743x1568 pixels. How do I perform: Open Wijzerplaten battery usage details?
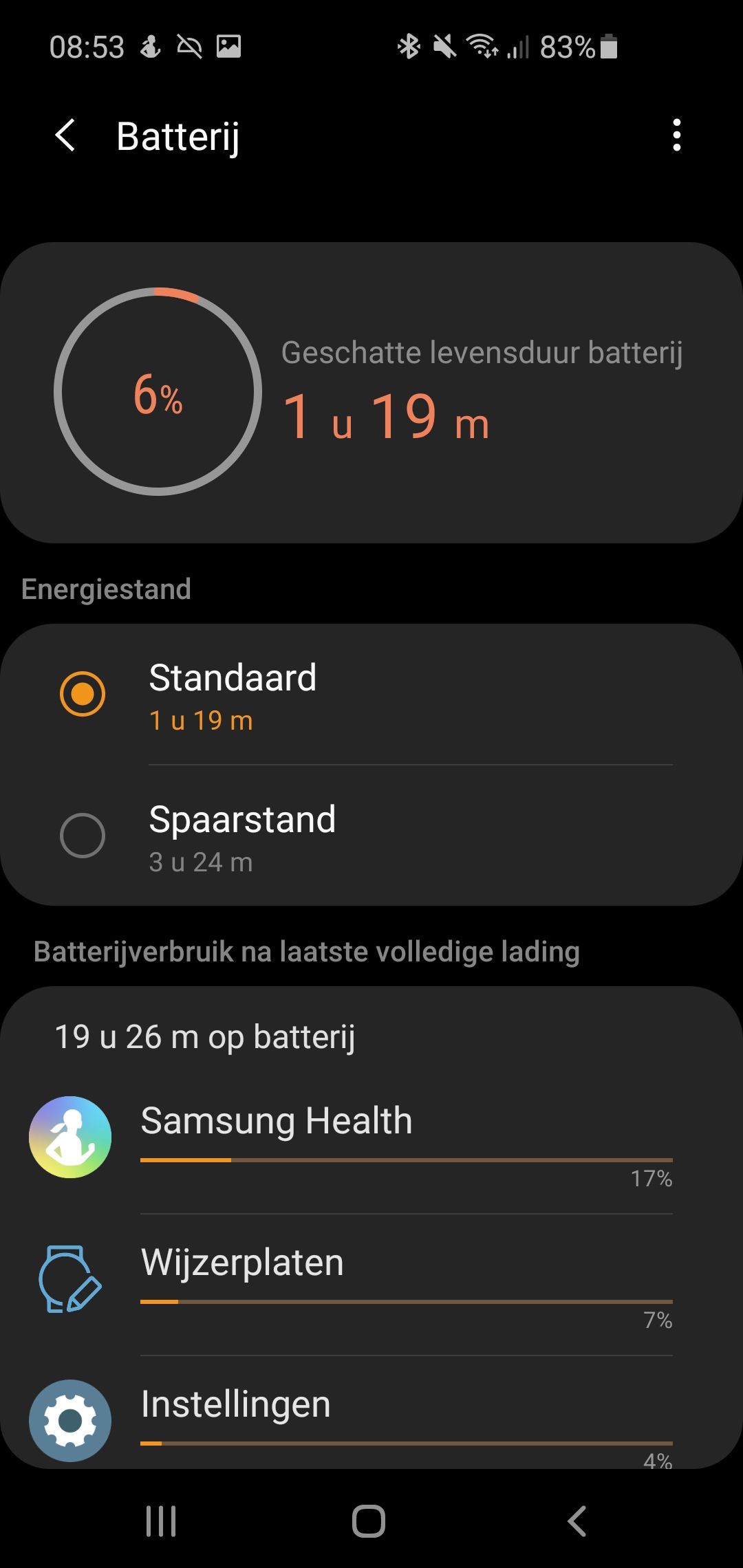coord(371,1281)
